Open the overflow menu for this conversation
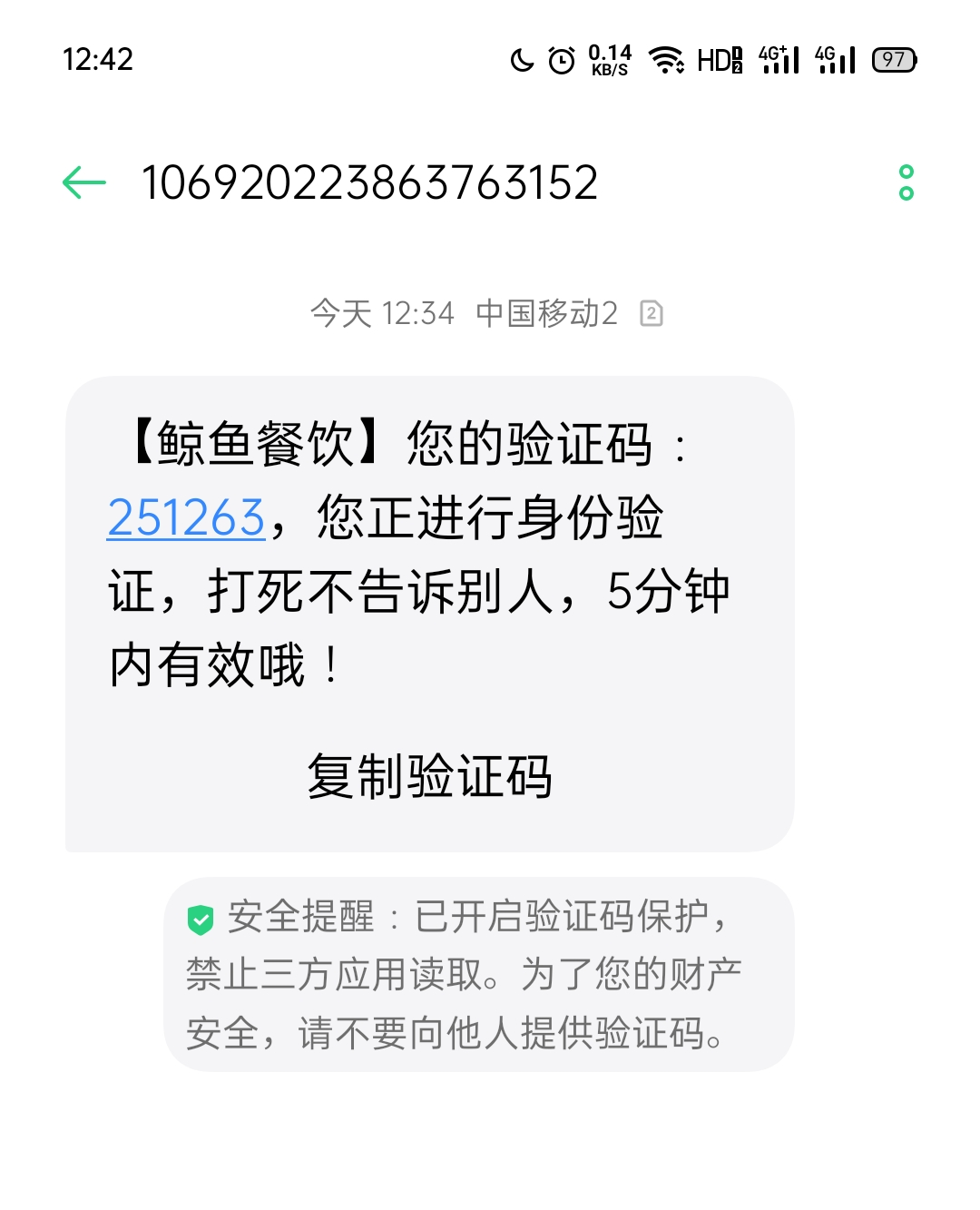 pos(906,182)
